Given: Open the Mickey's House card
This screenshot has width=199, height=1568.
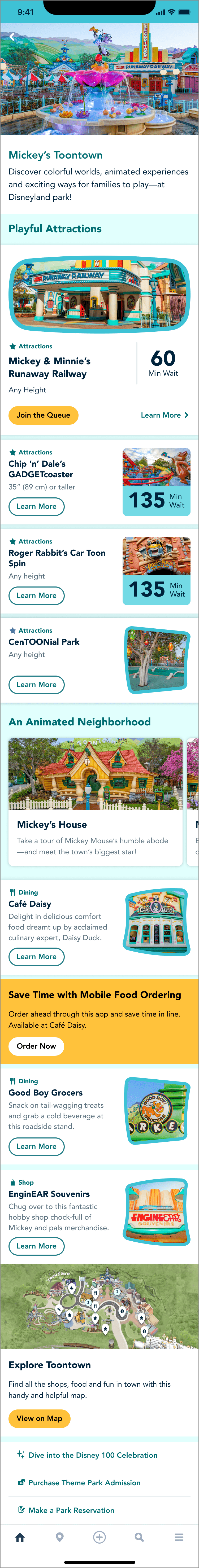Looking at the screenshot, I should click(96, 802).
